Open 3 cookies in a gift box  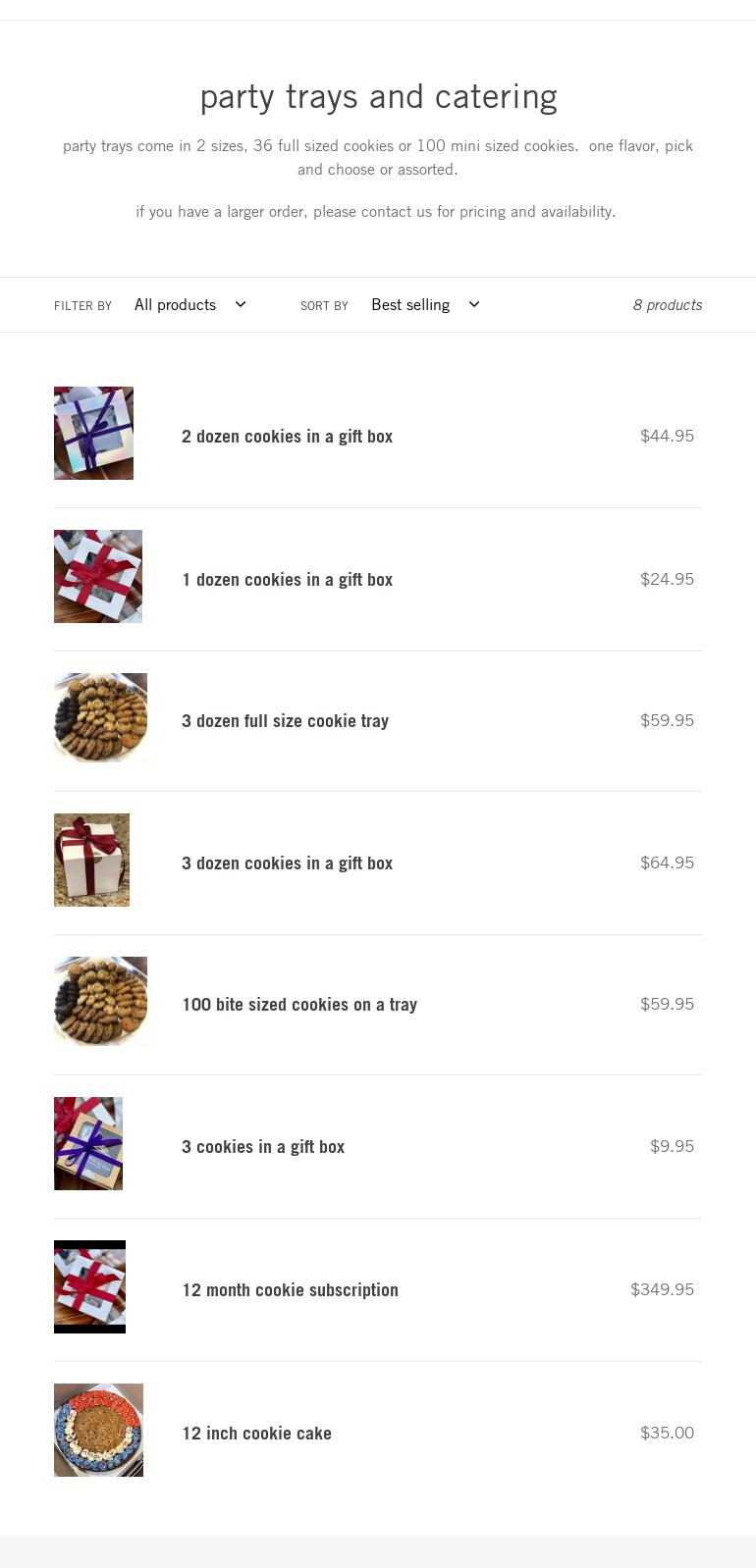pyautogui.click(x=263, y=1147)
